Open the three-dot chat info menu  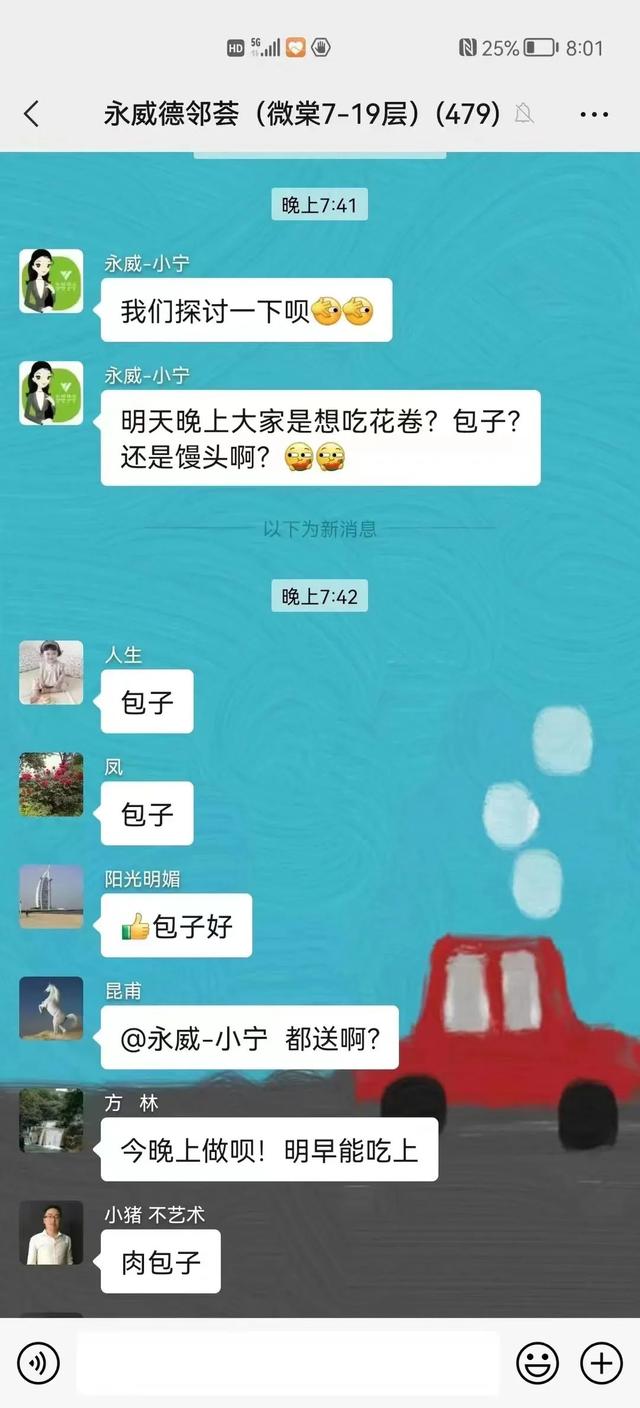click(594, 114)
